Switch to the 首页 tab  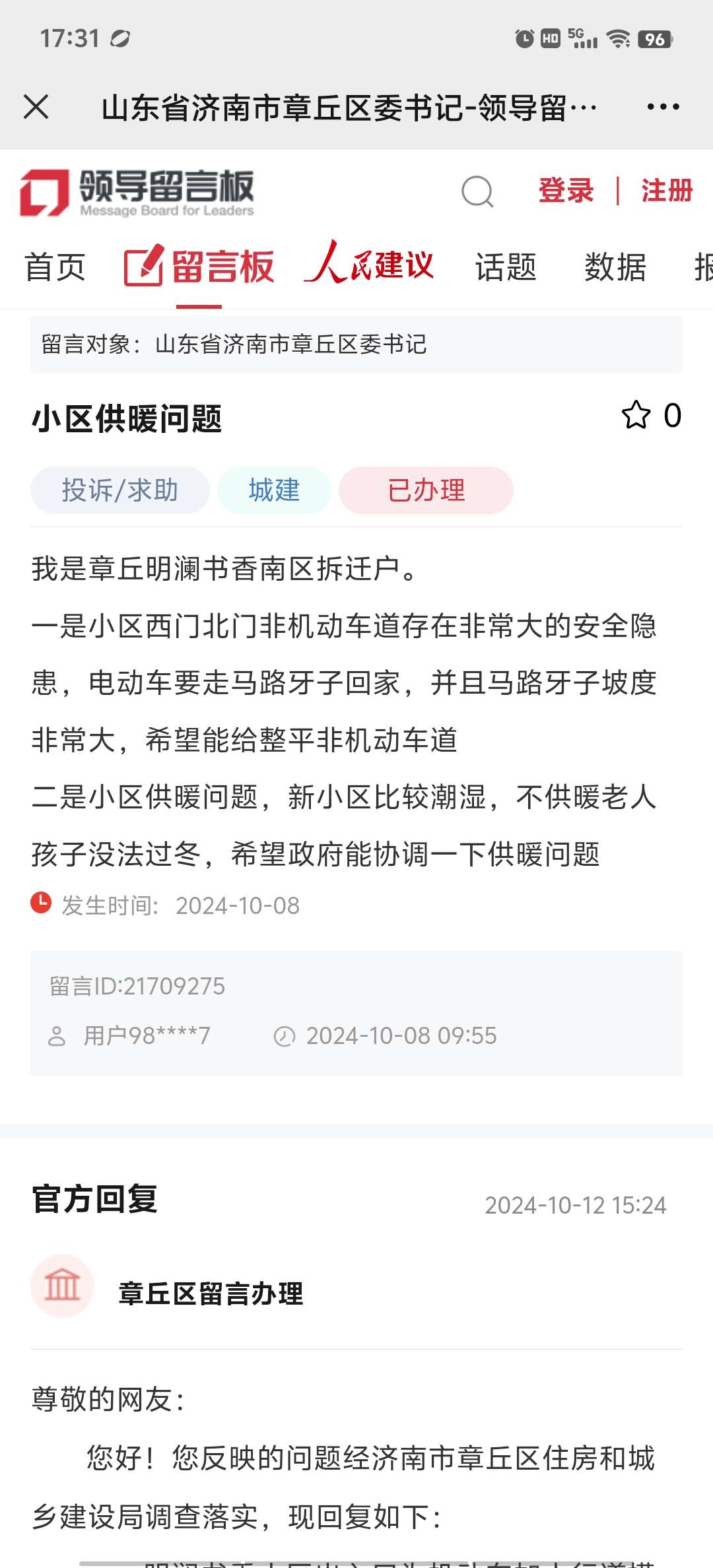coord(55,267)
